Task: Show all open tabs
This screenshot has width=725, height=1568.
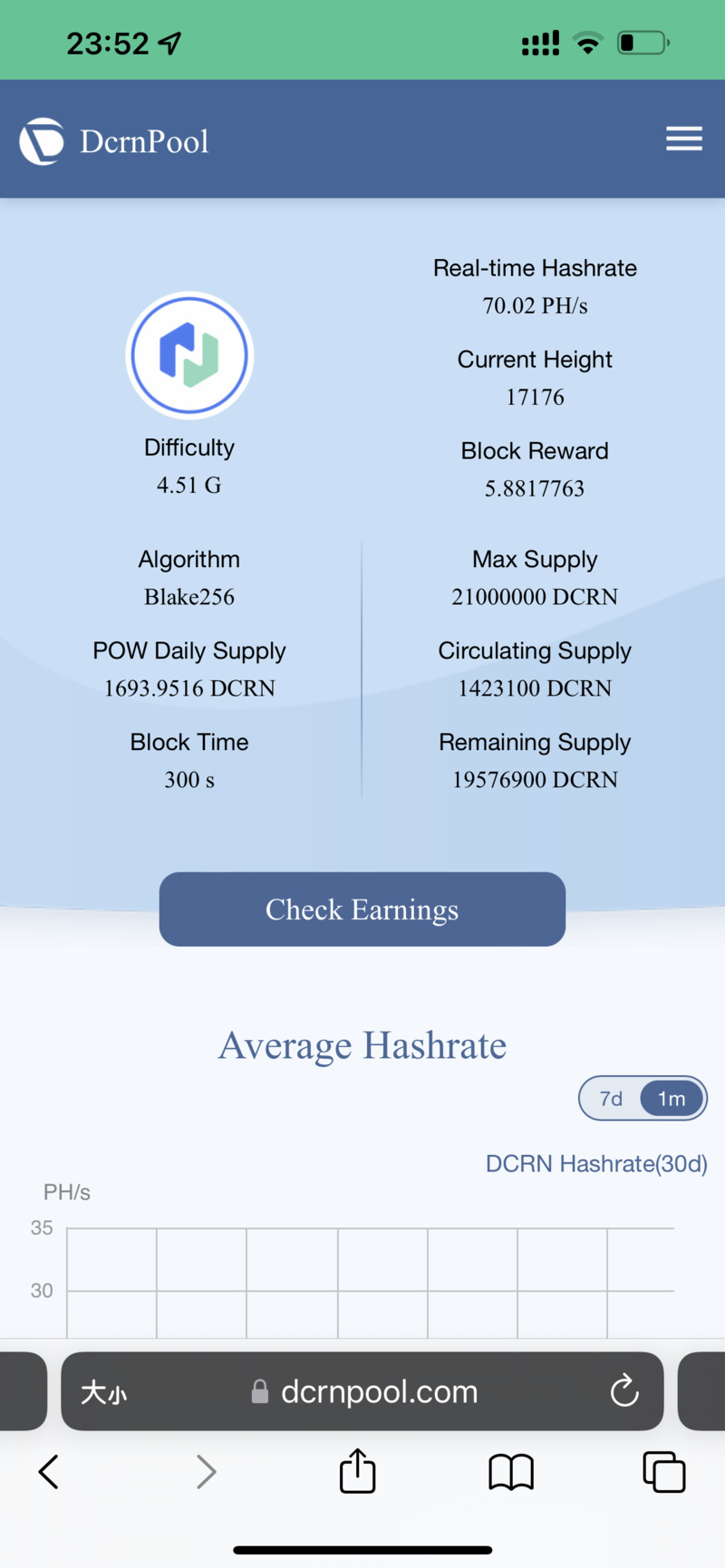Action: click(x=663, y=1472)
